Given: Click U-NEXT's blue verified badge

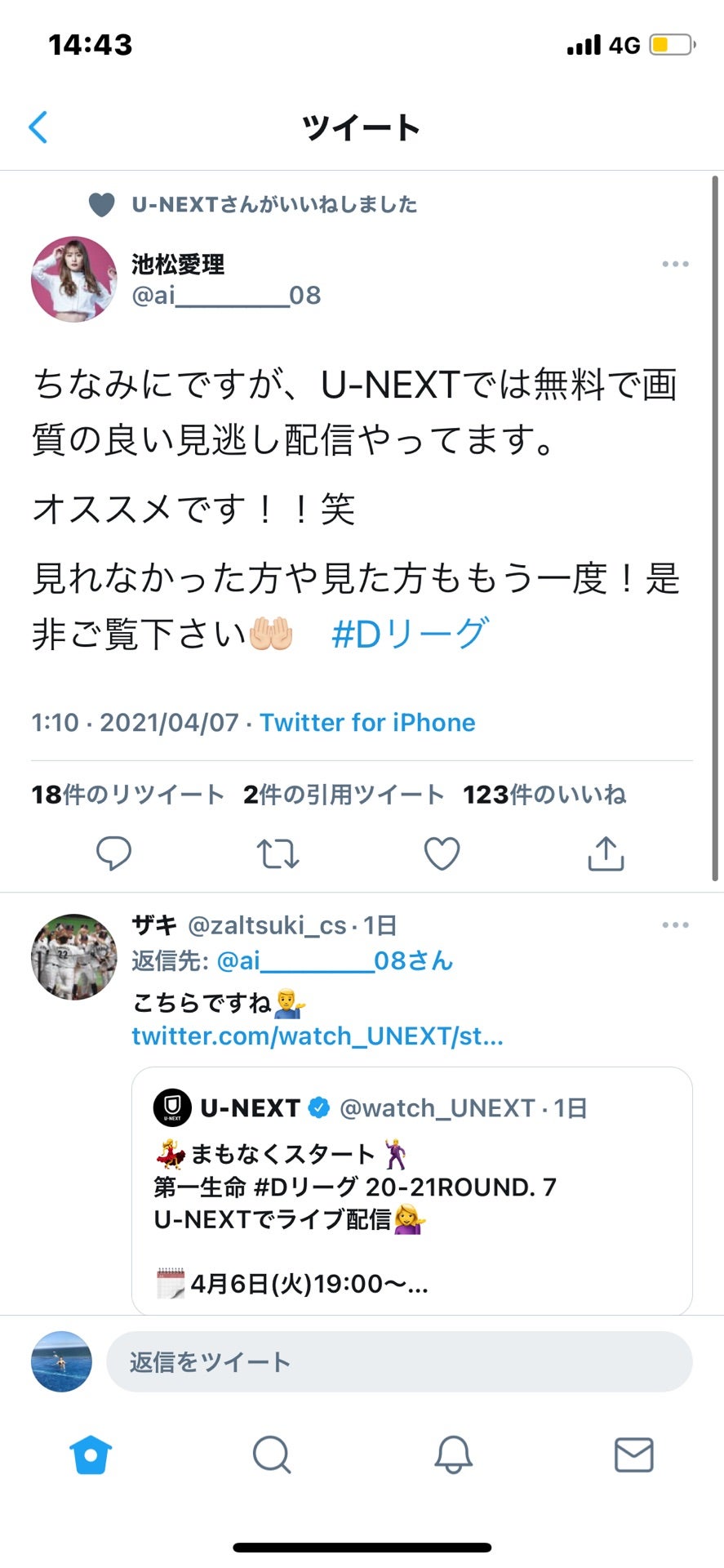Looking at the screenshot, I should point(318,1108).
